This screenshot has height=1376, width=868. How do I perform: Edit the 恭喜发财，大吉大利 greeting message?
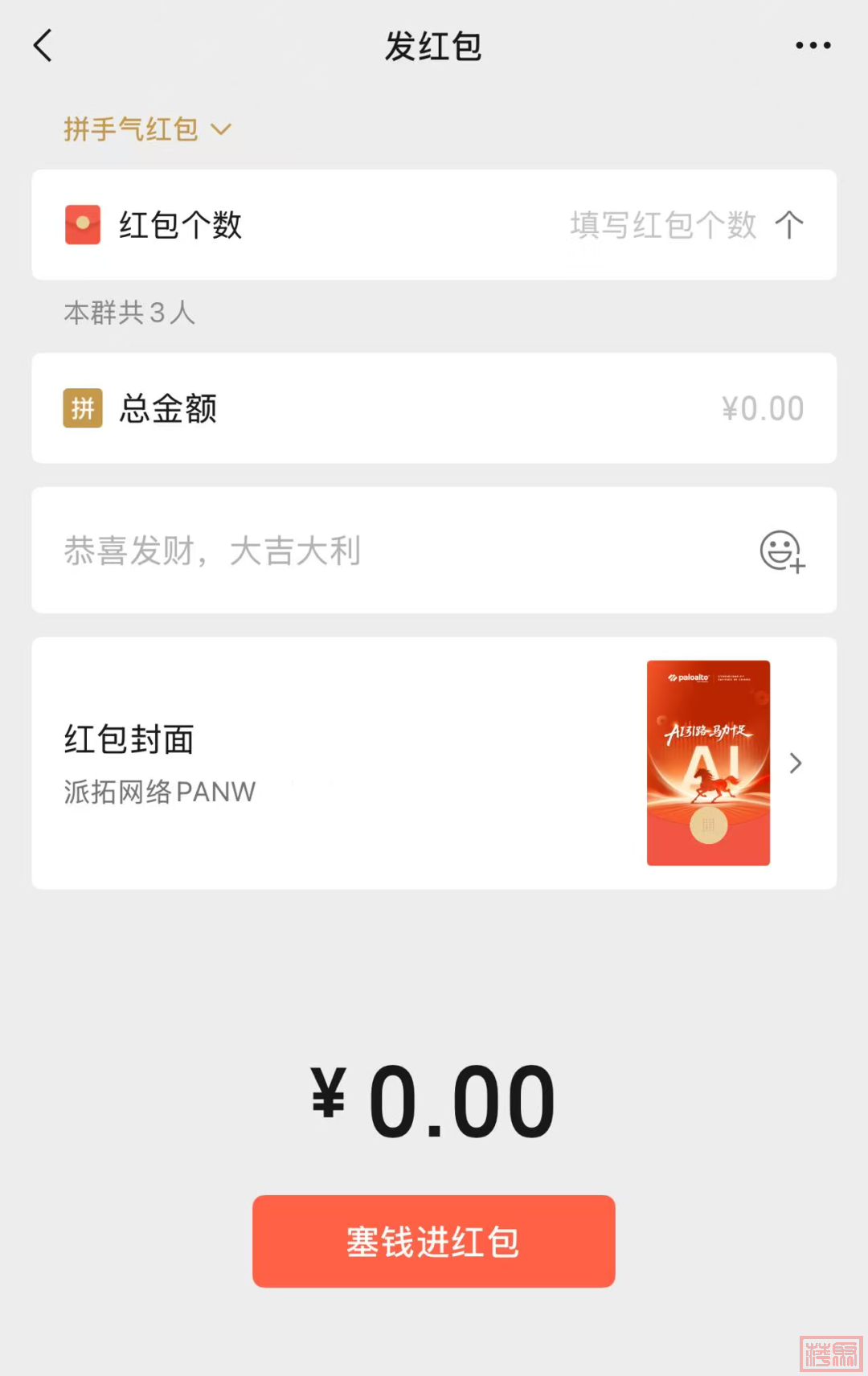[321, 551]
